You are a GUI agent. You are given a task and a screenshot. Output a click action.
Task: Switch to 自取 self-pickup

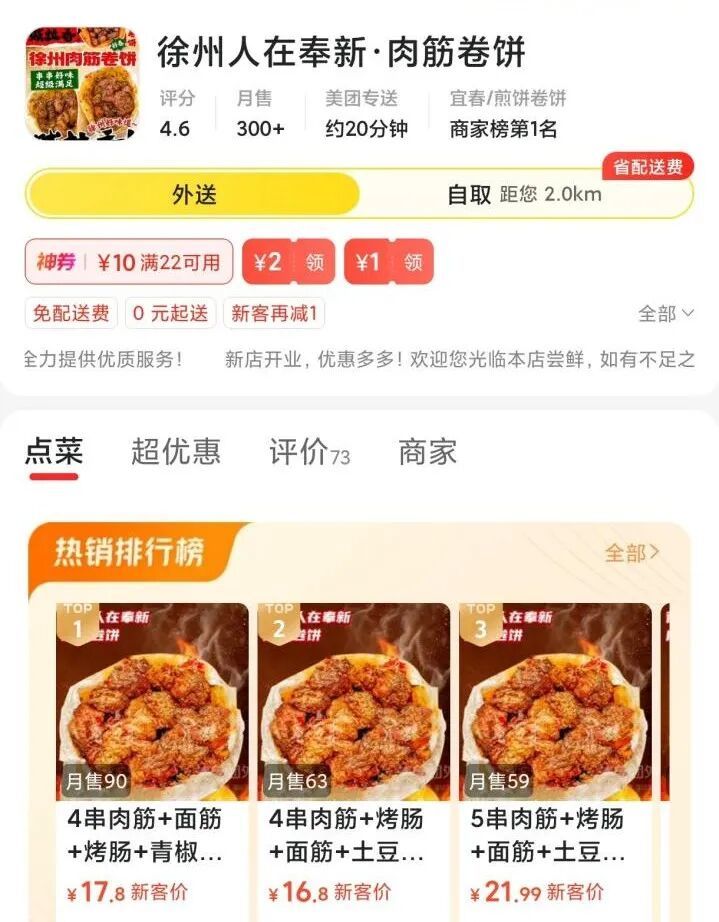point(524,194)
